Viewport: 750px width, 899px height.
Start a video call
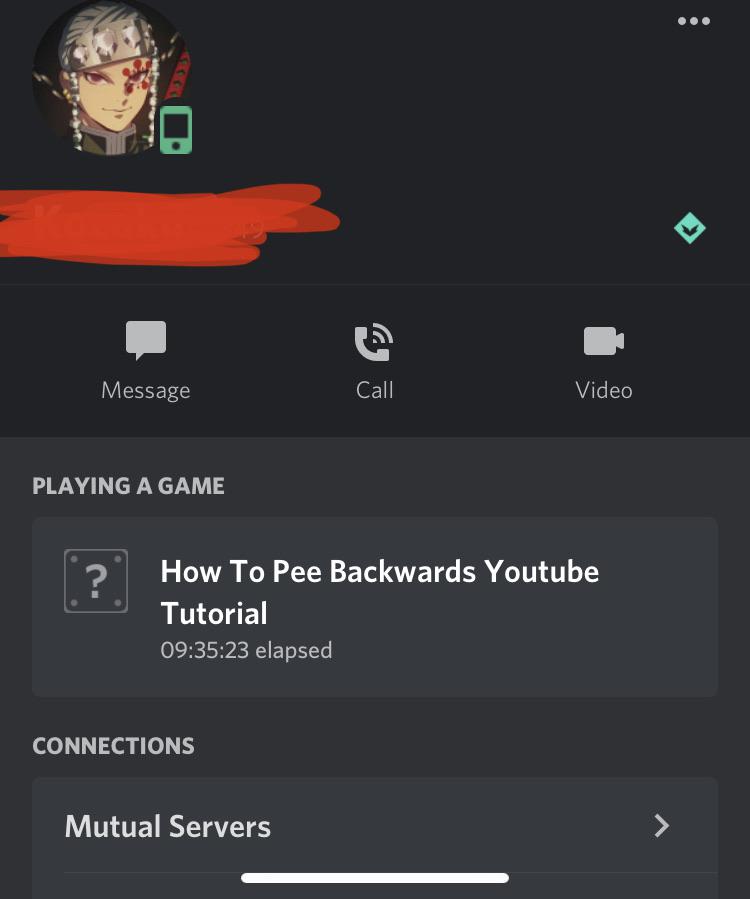click(x=603, y=361)
